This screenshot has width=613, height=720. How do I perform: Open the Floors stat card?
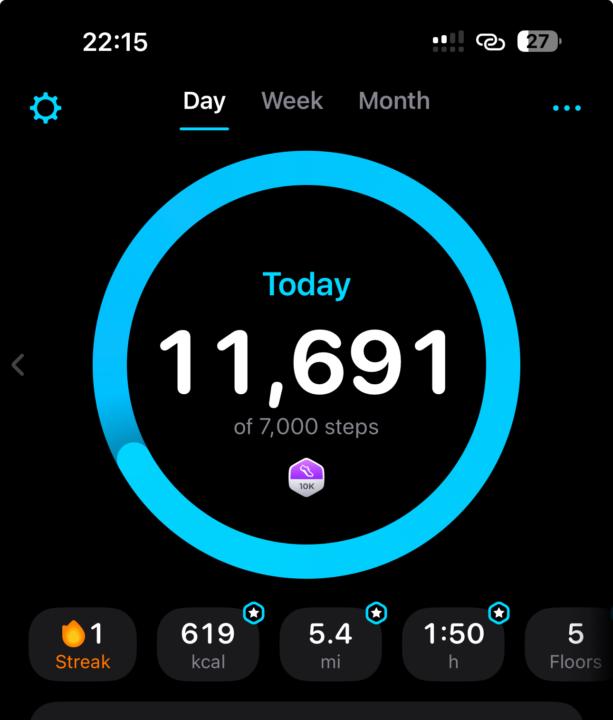[x=572, y=645]
